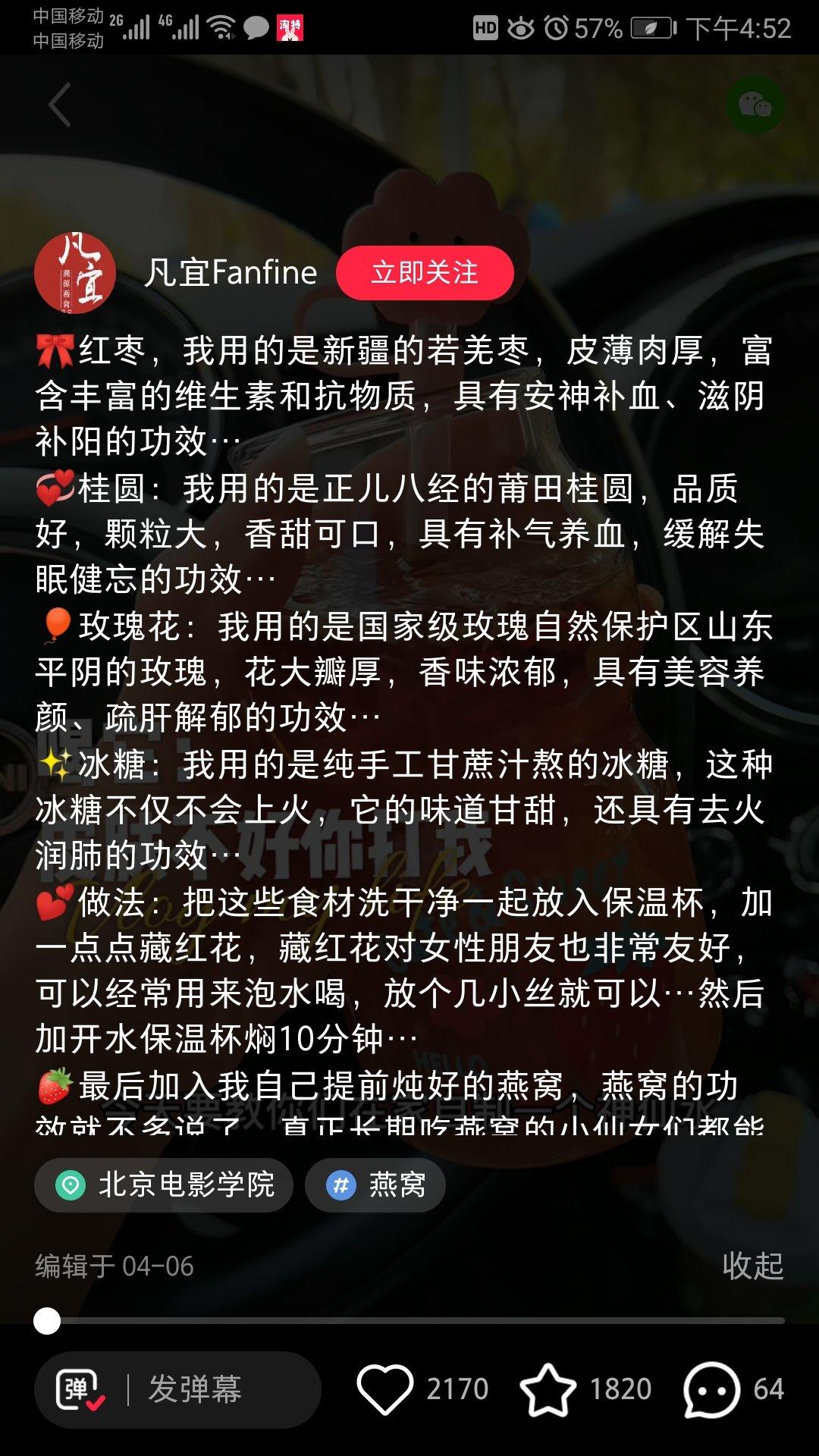819x1456 pixels.
Task: Like this post with the heart icon
Action: (x=385, y=1389)
